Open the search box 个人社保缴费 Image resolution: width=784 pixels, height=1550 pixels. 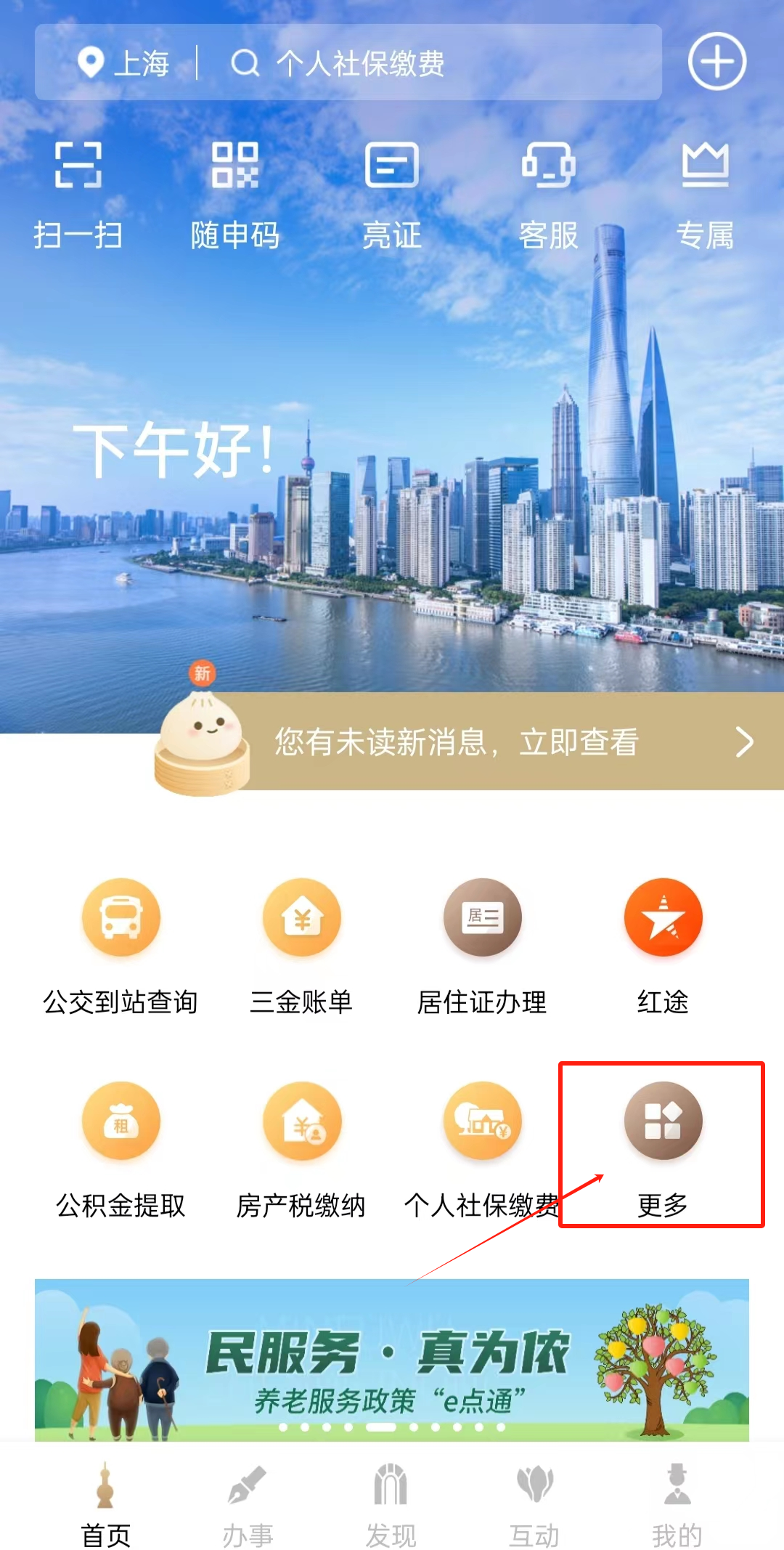point(428,63)
